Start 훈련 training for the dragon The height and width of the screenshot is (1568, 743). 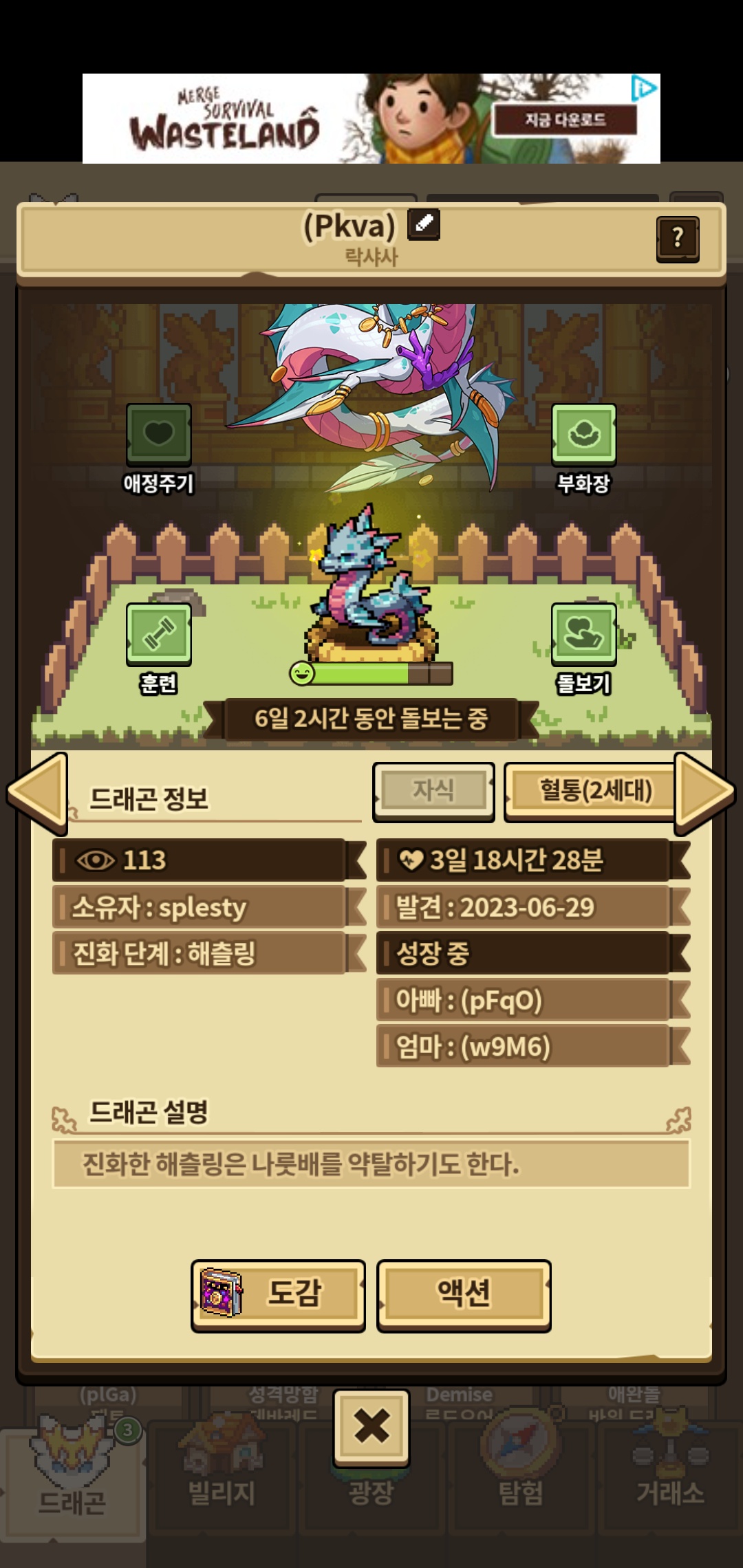(159, 634)
